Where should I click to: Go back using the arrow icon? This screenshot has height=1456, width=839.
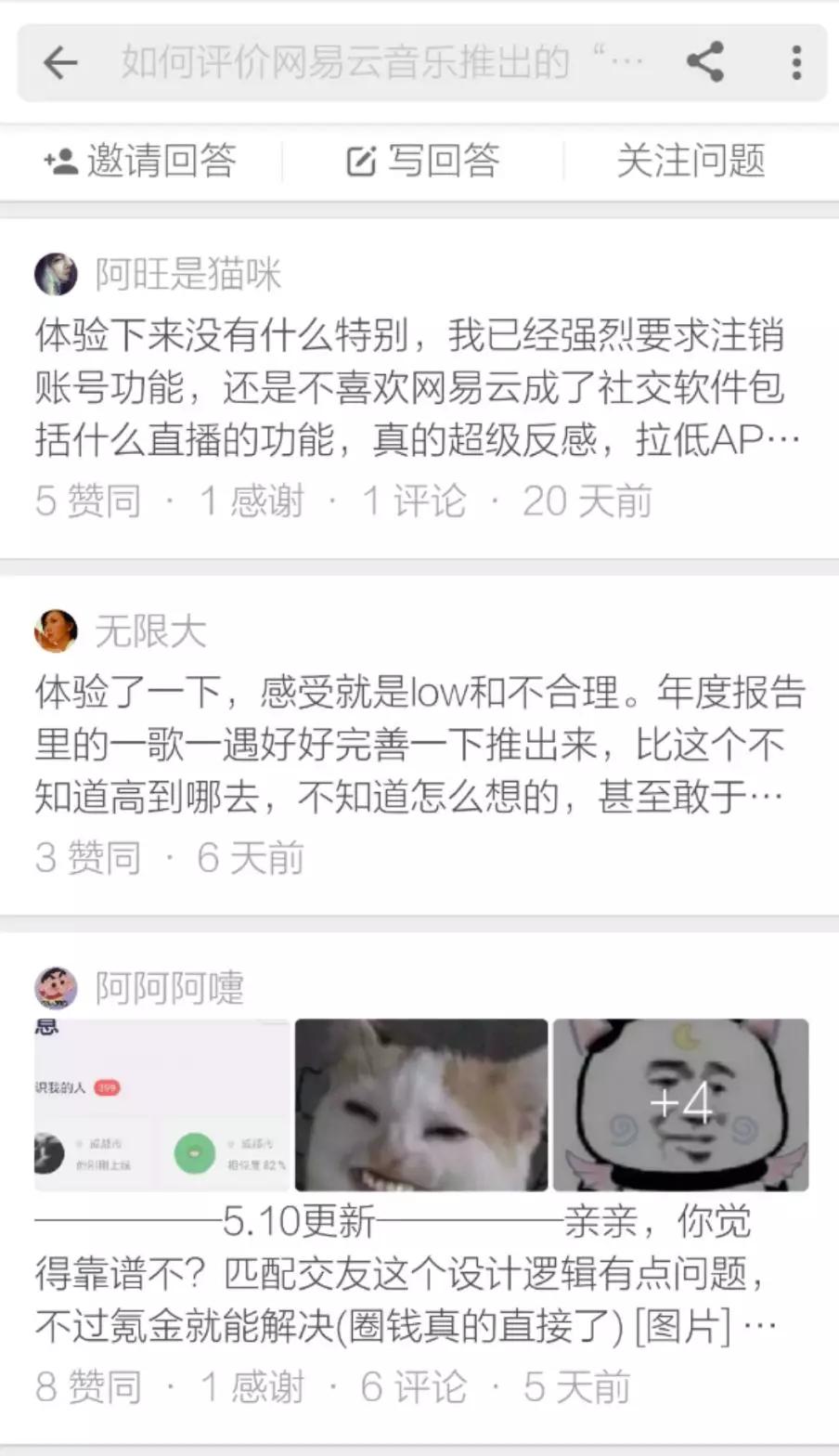point(60,63)
